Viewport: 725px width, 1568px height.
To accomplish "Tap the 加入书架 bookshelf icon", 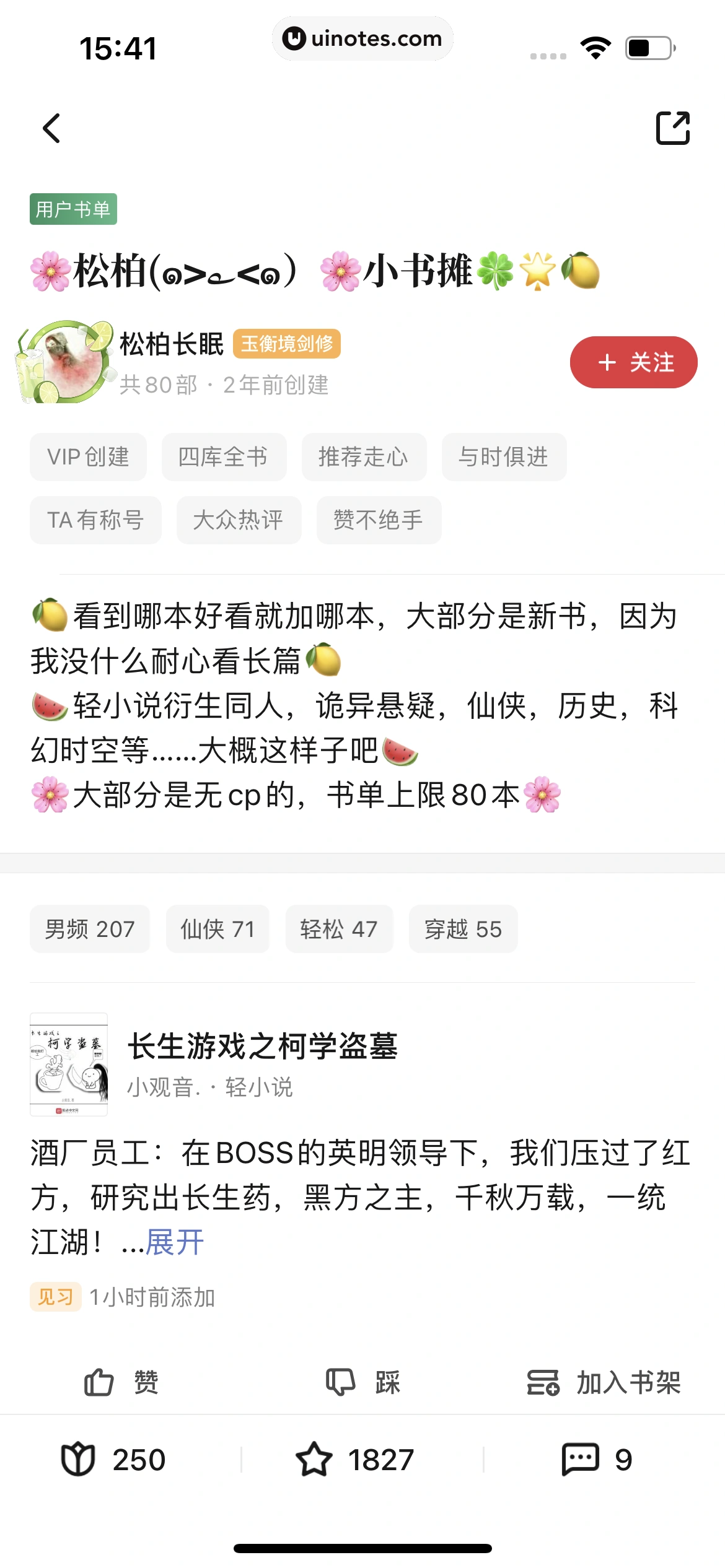I will (x=542, y=1383).
